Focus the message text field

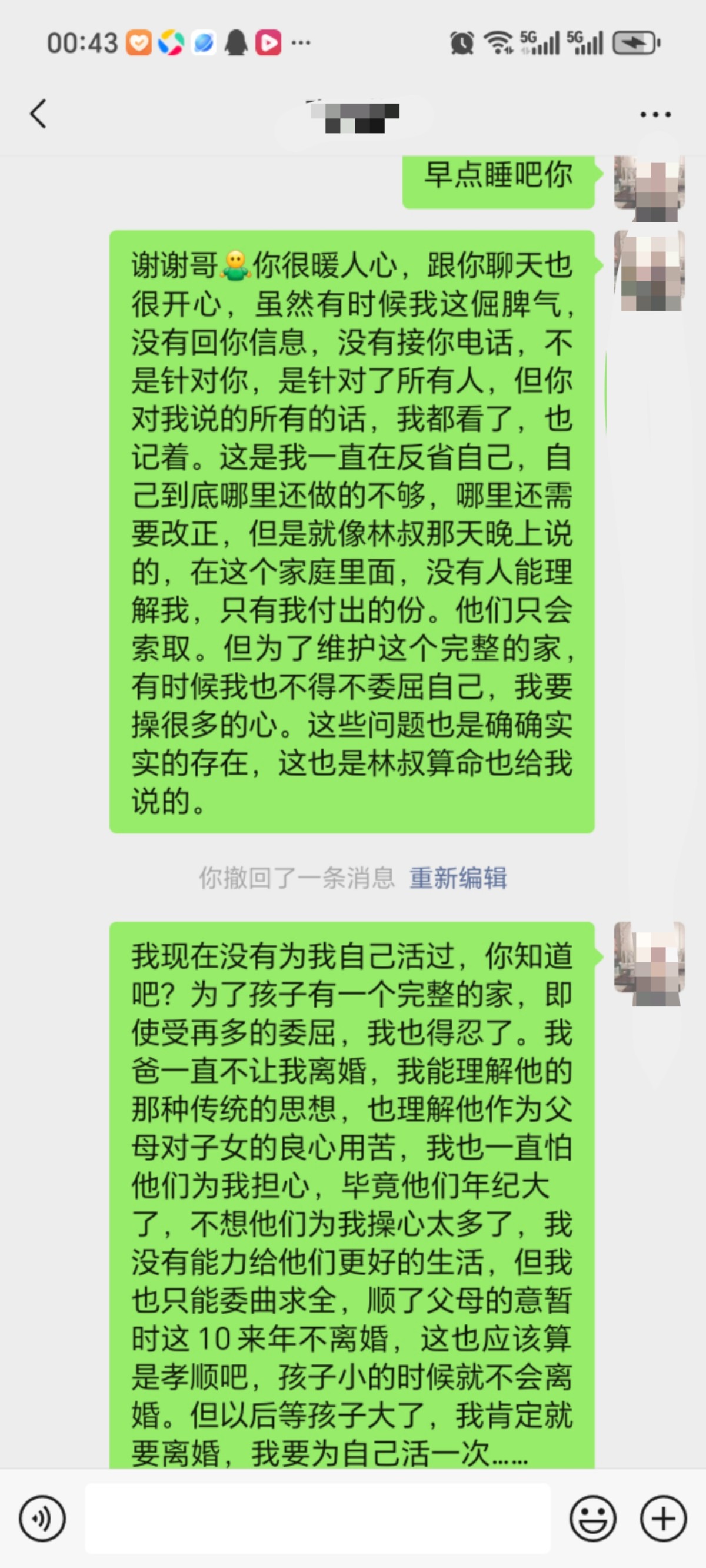pos(317,1518)
